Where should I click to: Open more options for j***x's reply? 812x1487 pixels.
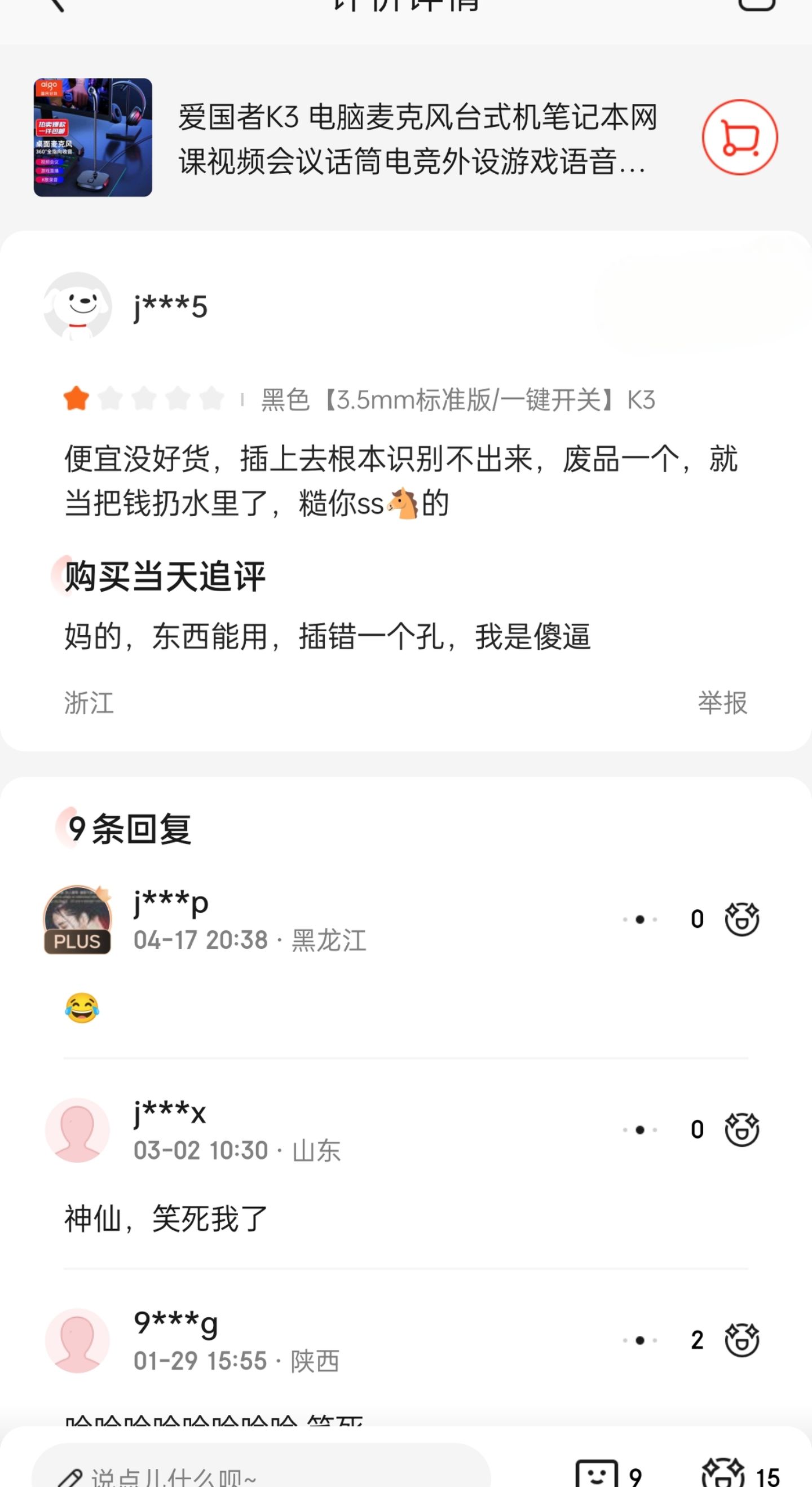tap(639, 1130)
